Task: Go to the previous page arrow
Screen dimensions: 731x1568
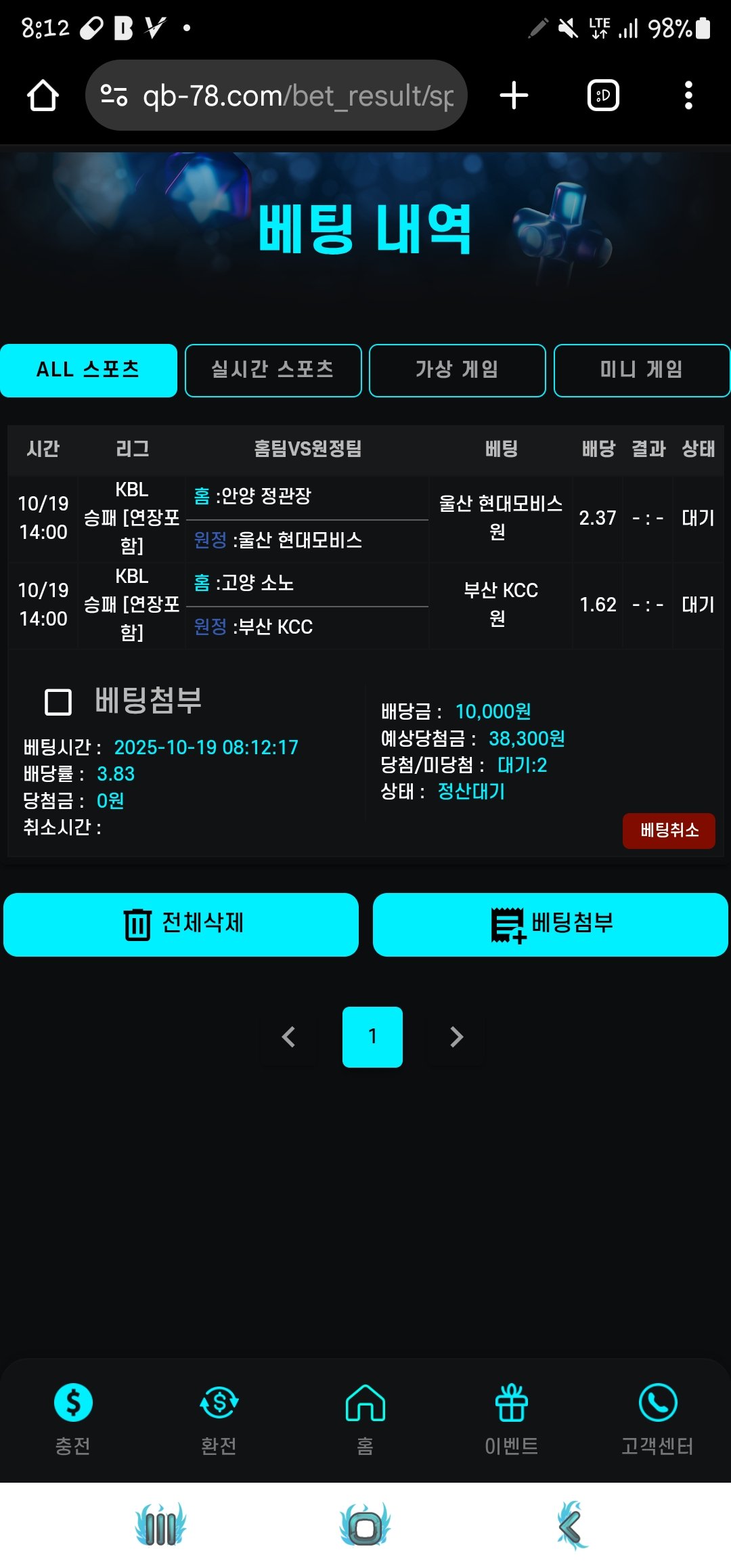Action: click(289, 1037)
